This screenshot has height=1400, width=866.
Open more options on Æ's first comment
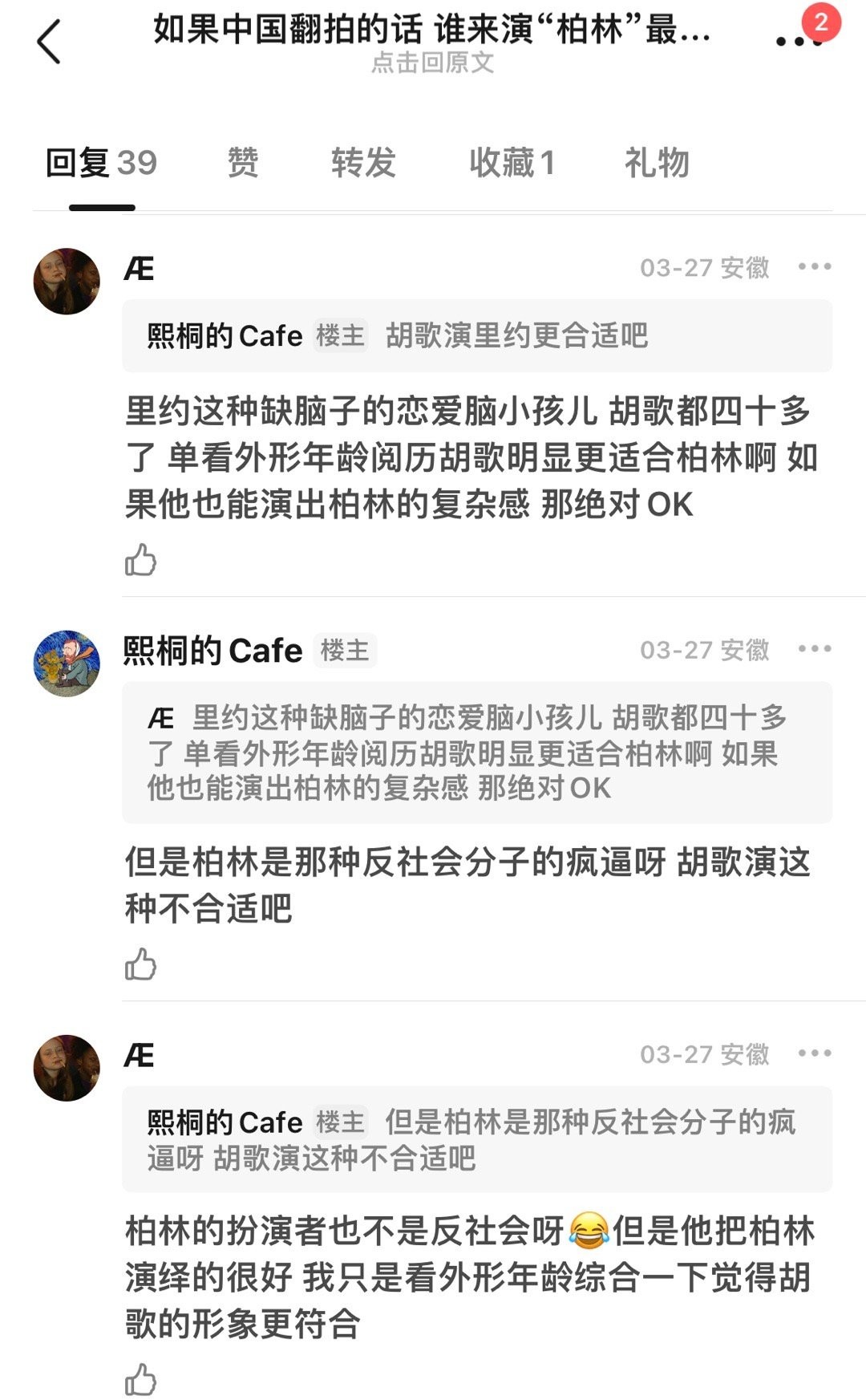pyautogui.click(x=815, y=266)
